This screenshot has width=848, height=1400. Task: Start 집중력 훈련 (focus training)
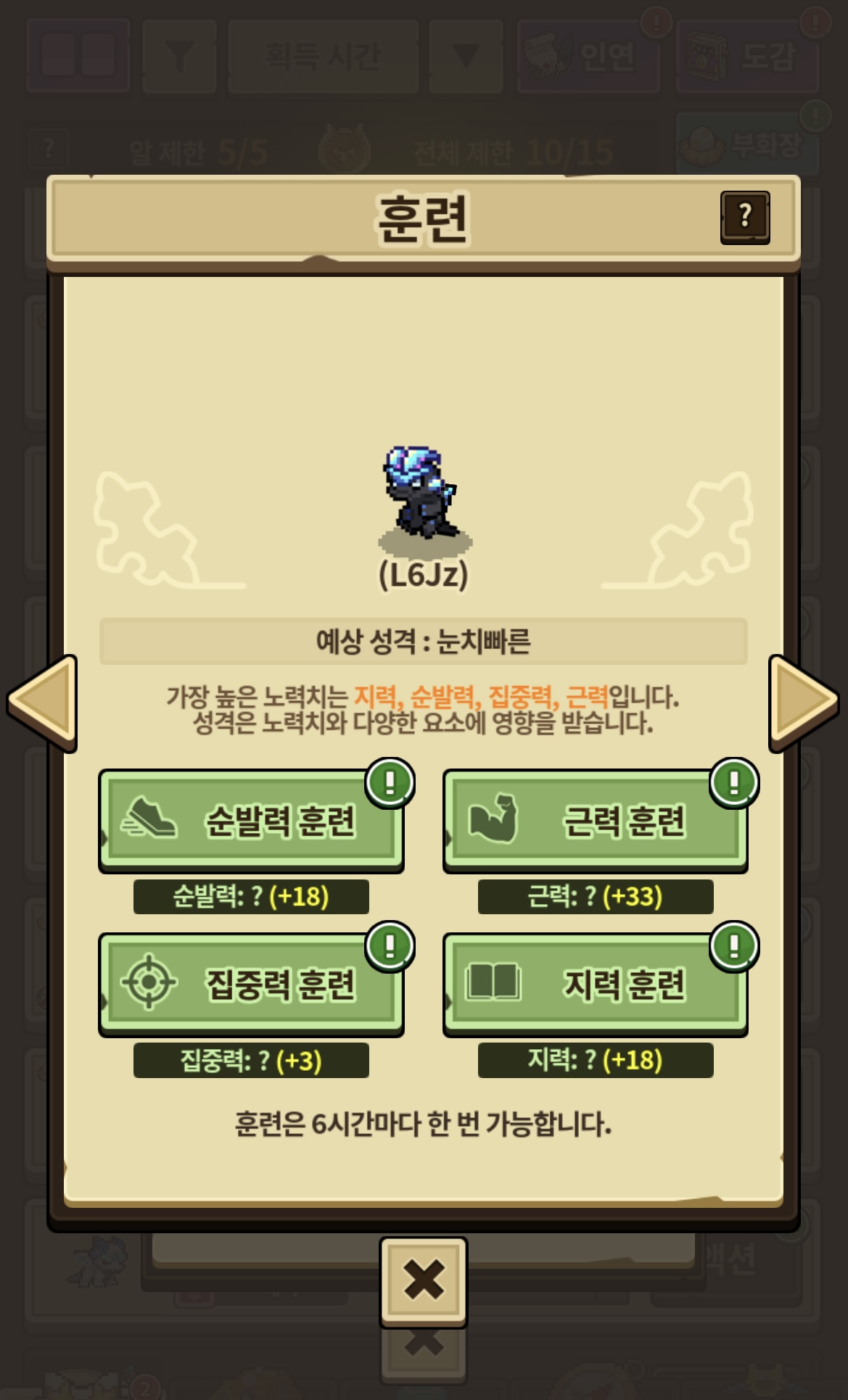tap(251, 985)
